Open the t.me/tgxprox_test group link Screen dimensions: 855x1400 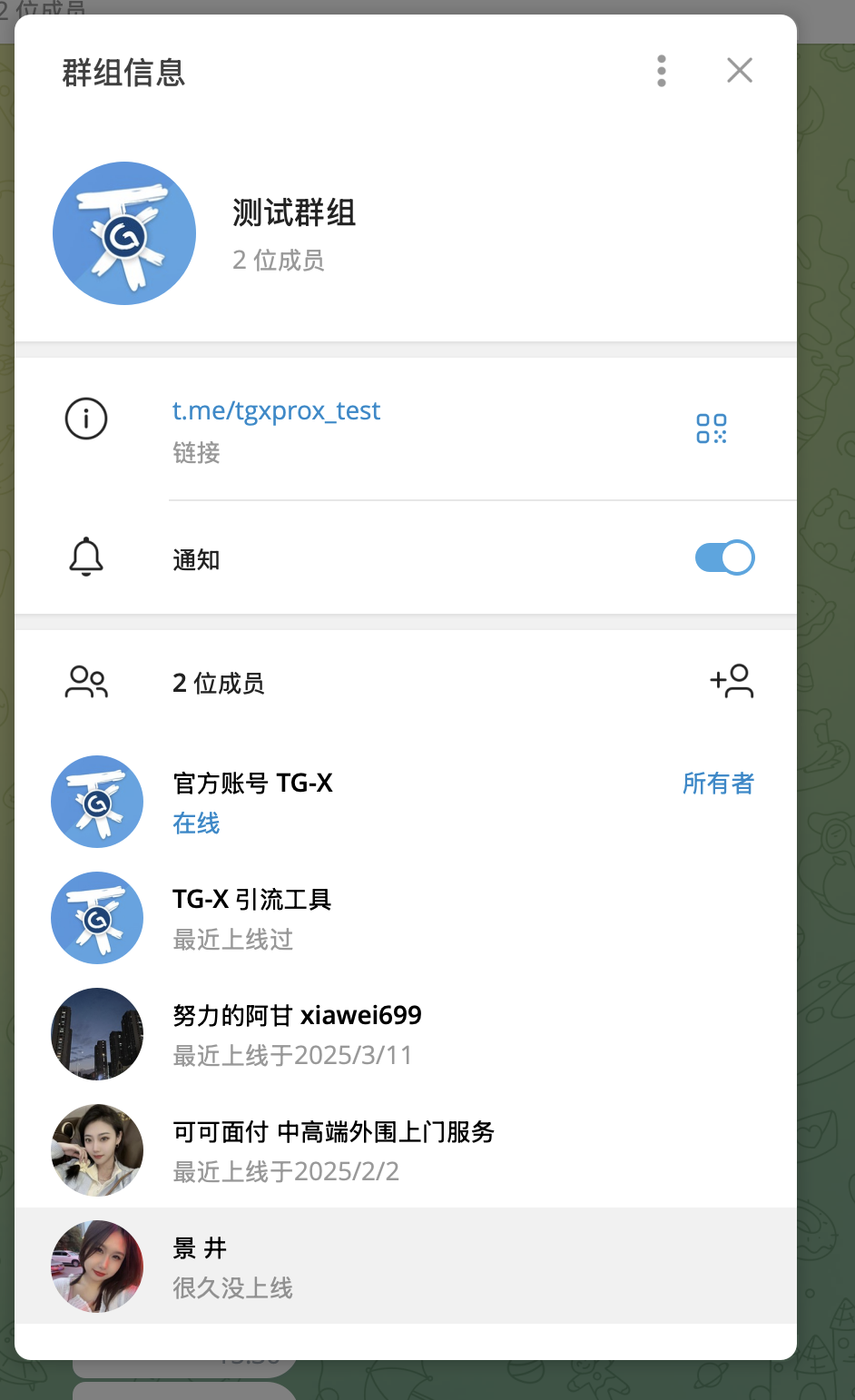click(276, 410)
